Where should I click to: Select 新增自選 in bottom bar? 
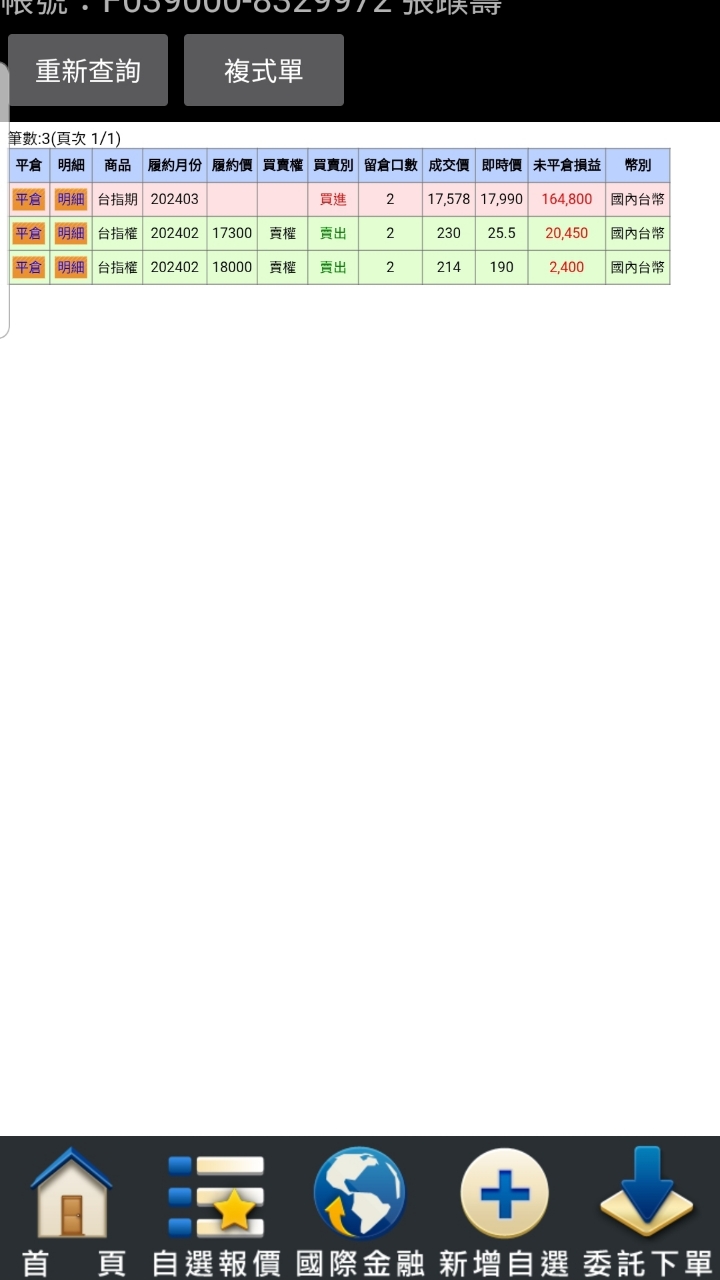coord(504,1210)
